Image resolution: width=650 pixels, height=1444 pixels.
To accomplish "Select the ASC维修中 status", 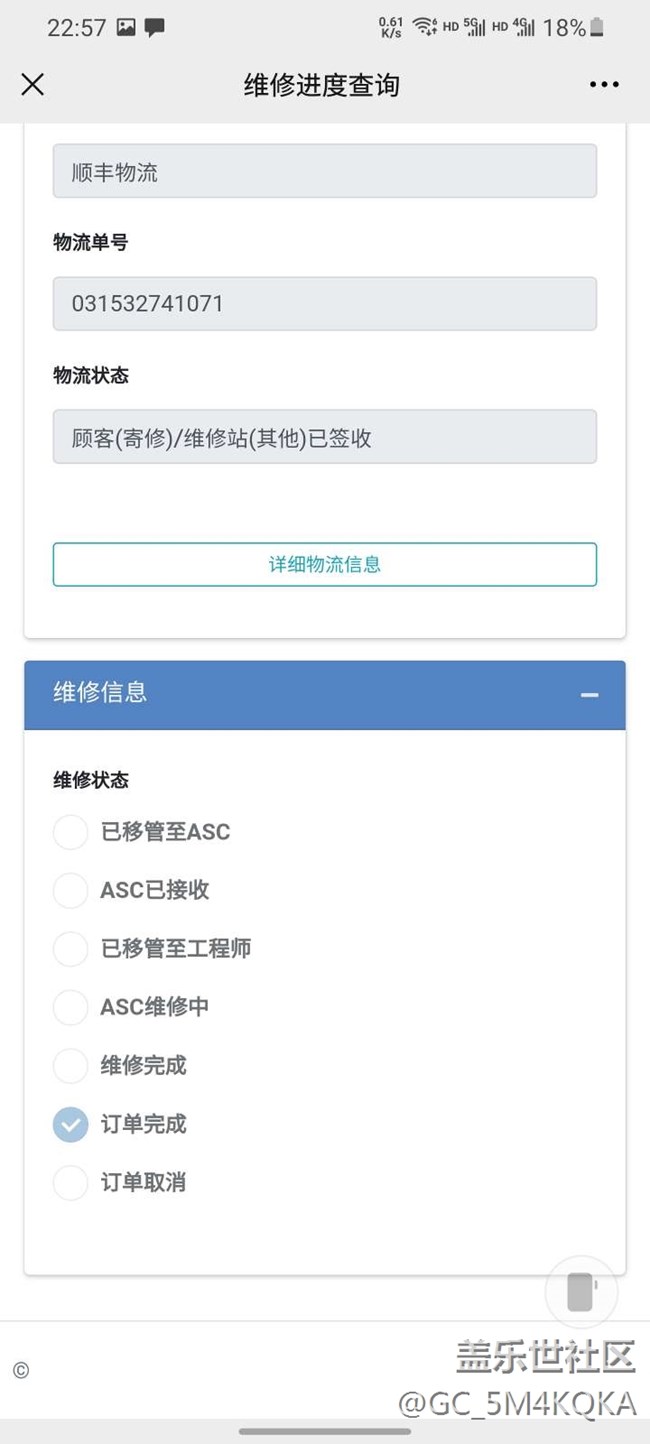I will [x=71, y=1007].
